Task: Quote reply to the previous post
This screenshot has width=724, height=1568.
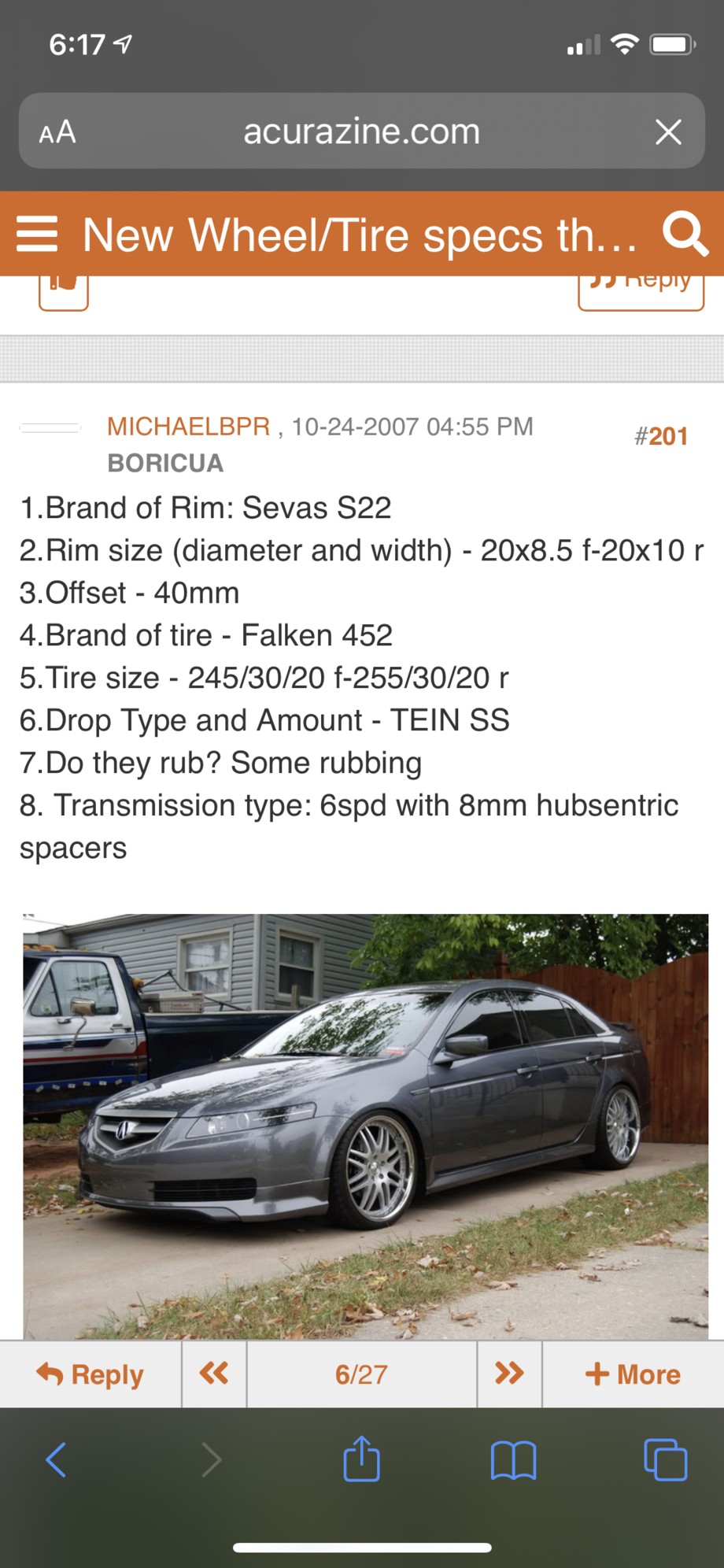Action: 641,291
